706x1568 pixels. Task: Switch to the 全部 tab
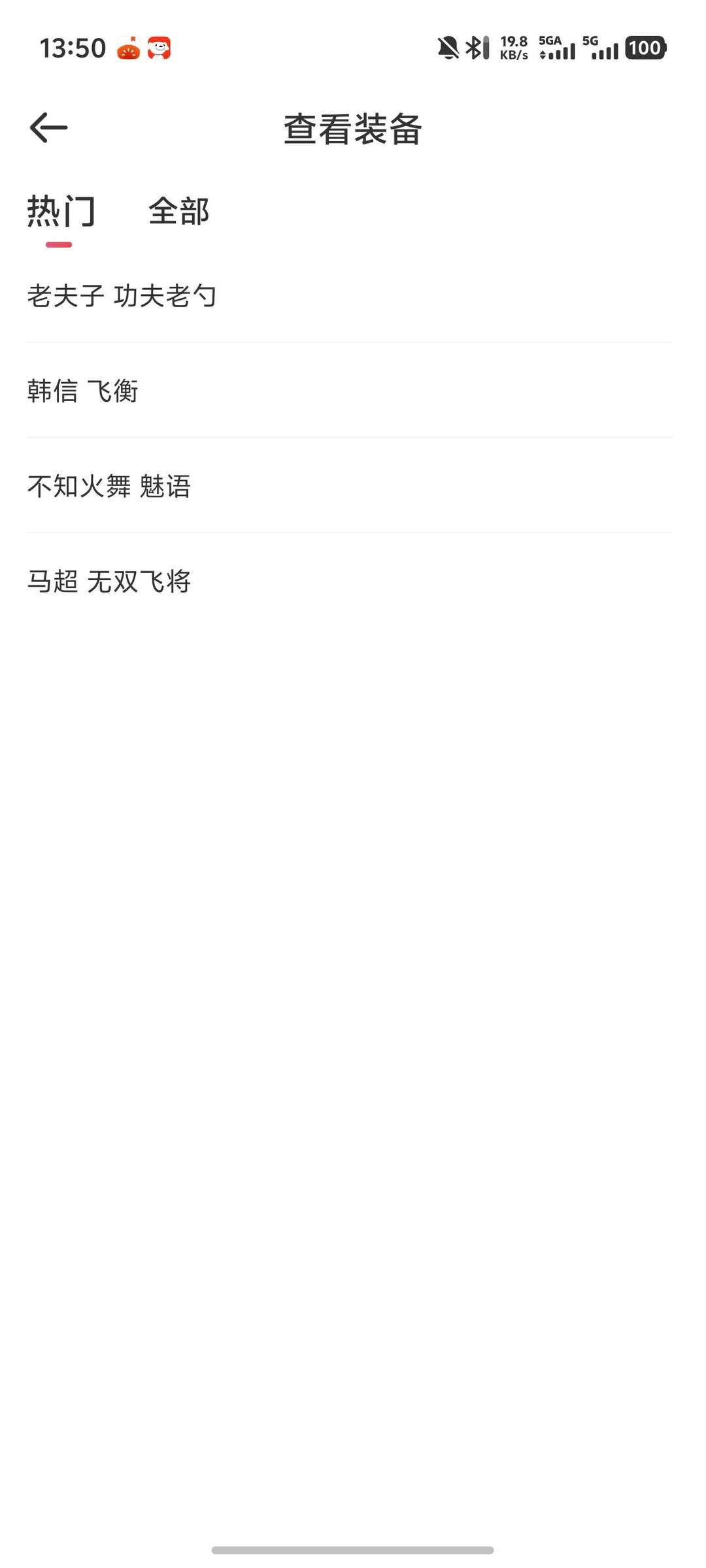[178, 212]
